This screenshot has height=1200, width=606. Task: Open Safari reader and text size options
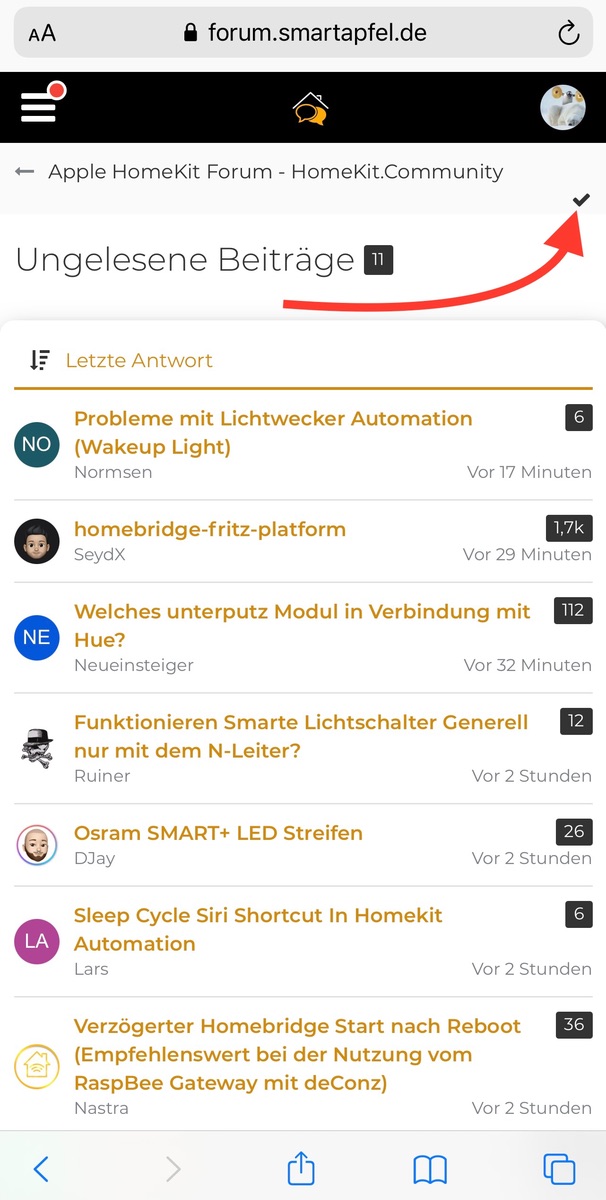[x=42, y=34]
